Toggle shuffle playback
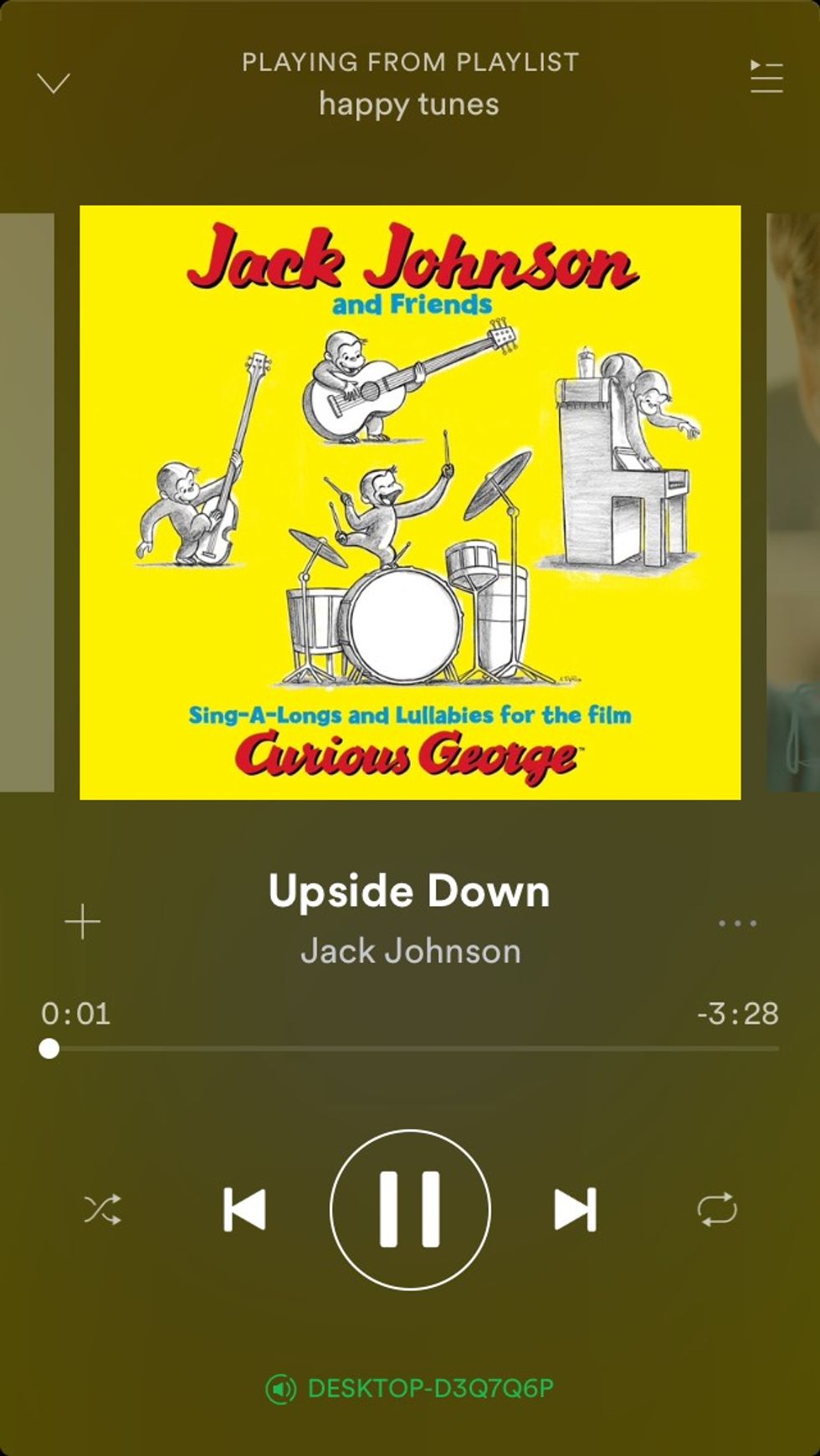Viewport: 820px width, 1456px height. (102, 1209)
